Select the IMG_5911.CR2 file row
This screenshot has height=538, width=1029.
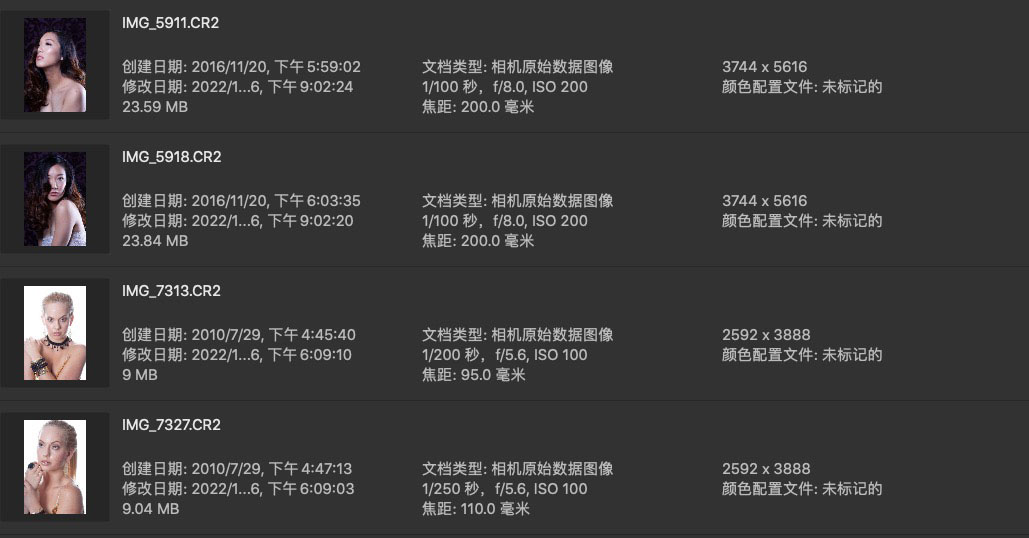click(x=170, y=23)
